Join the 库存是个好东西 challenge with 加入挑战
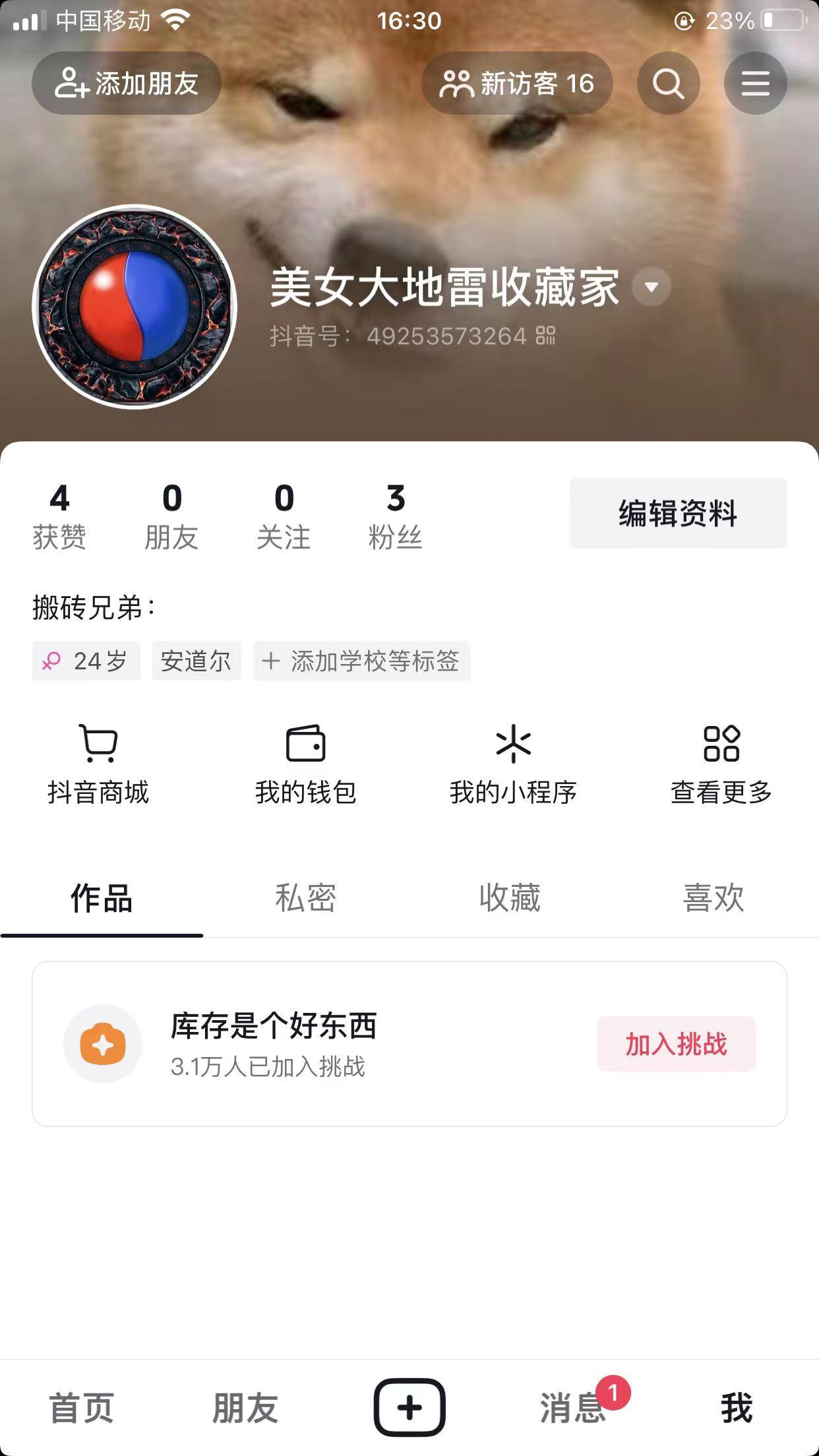The image size is (819, 1456). [676, 1044]
